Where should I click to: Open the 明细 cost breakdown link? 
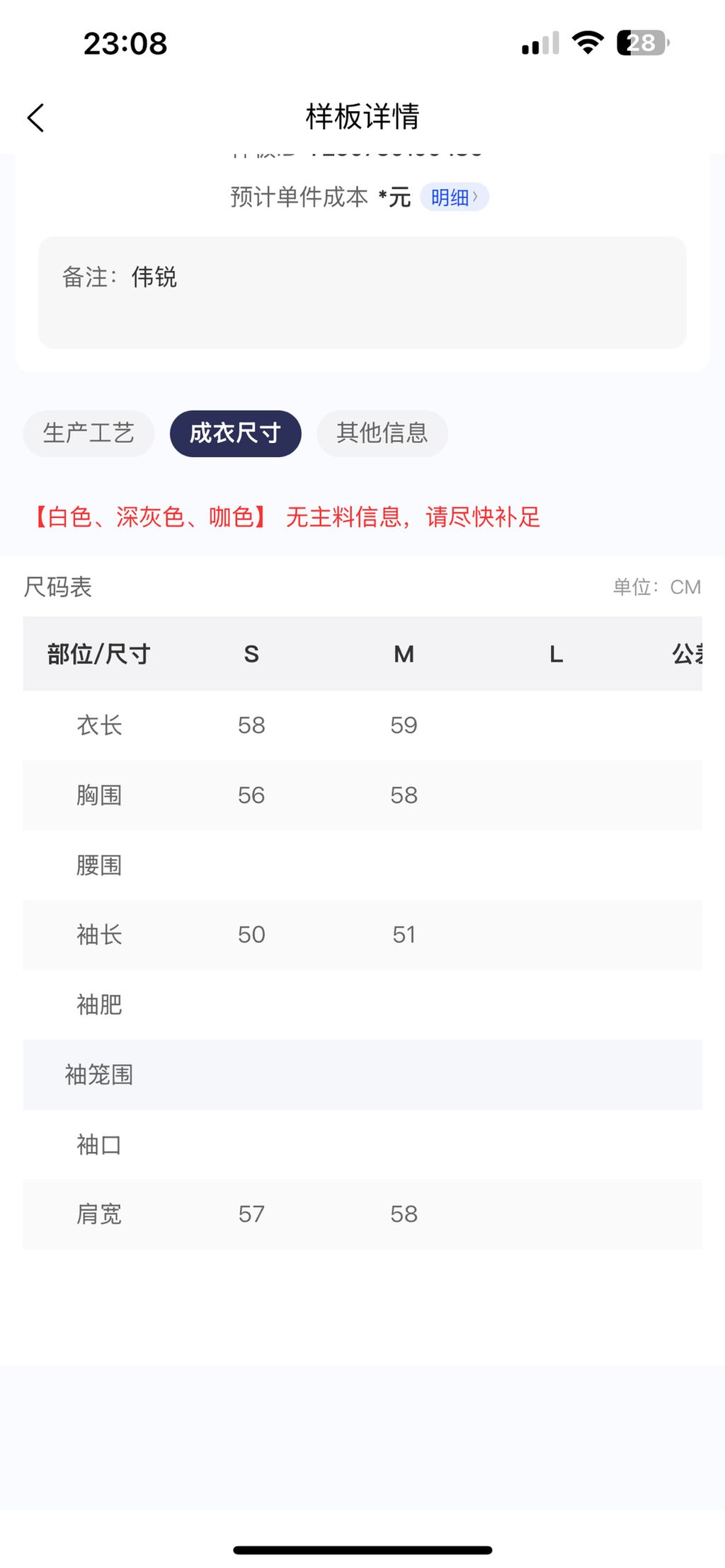(455, 197)
